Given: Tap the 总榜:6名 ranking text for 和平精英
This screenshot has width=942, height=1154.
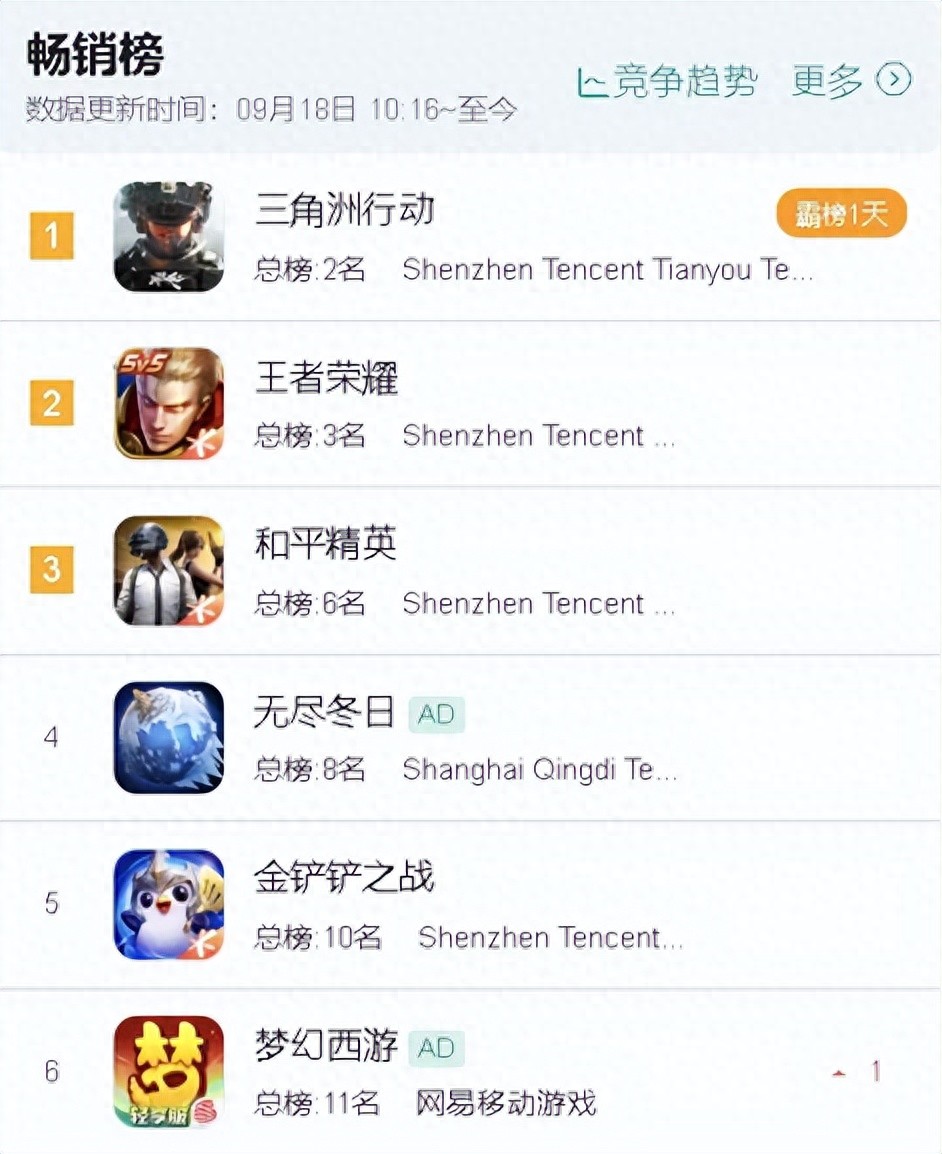Looking at the screenshot, I should tap(309, 604).
